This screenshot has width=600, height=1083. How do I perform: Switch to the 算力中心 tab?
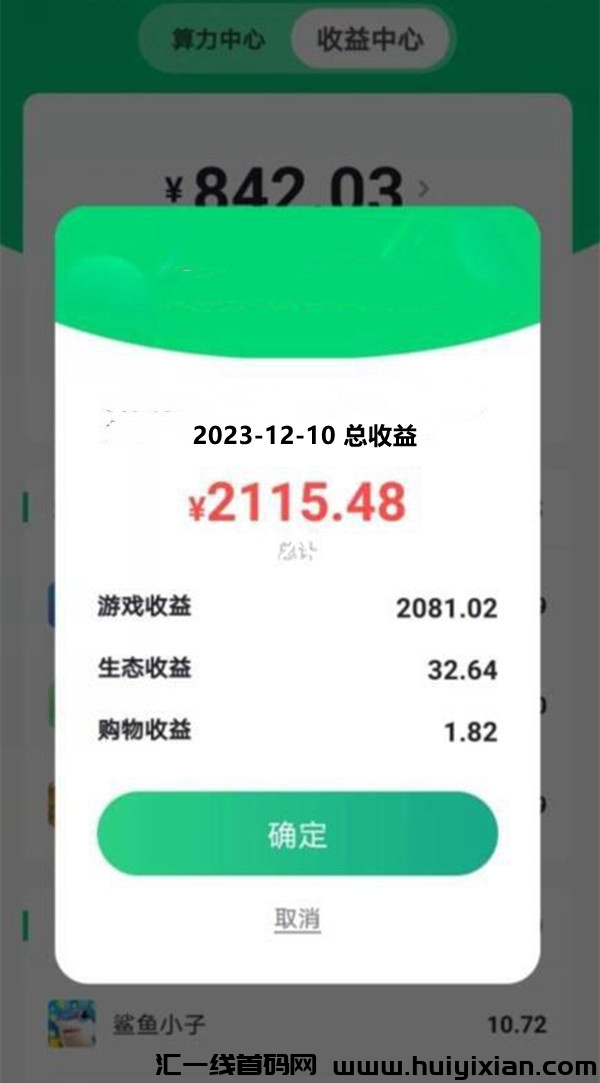pyautogui.click(x=218, y=40)
